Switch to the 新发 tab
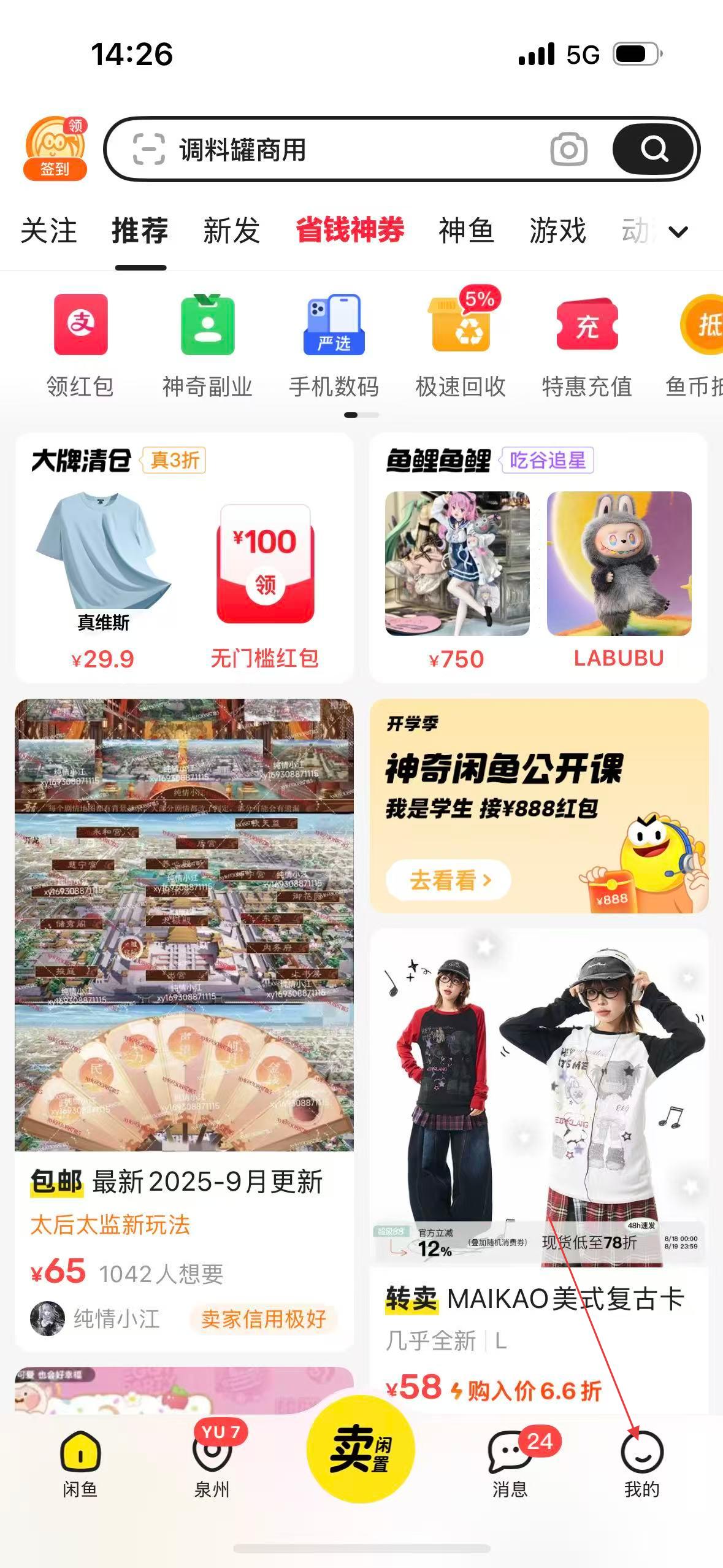The image size is (723, 1568). (231, 231)
